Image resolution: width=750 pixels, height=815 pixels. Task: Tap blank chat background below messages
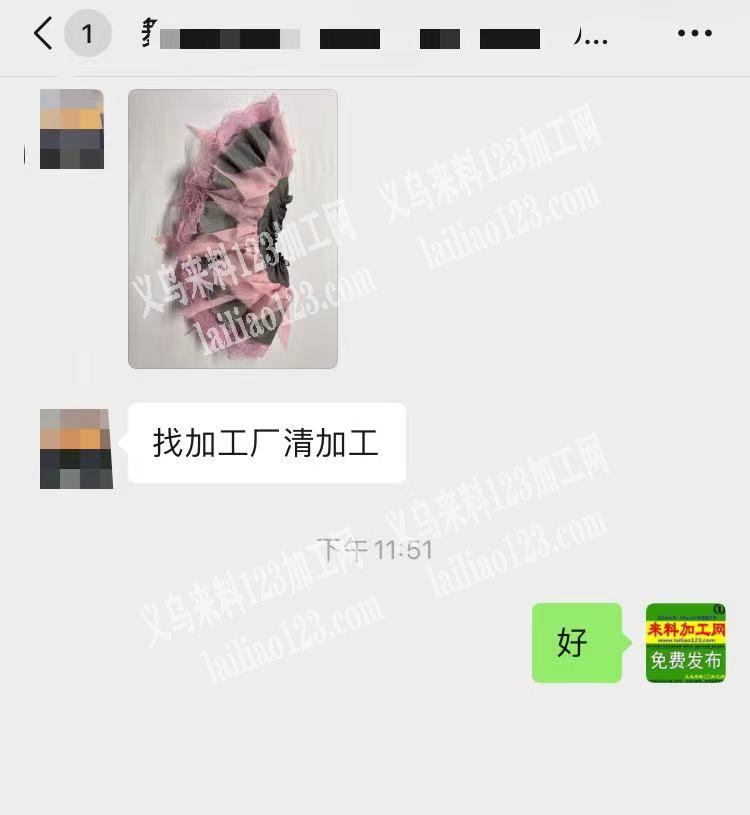pos(375,760)
